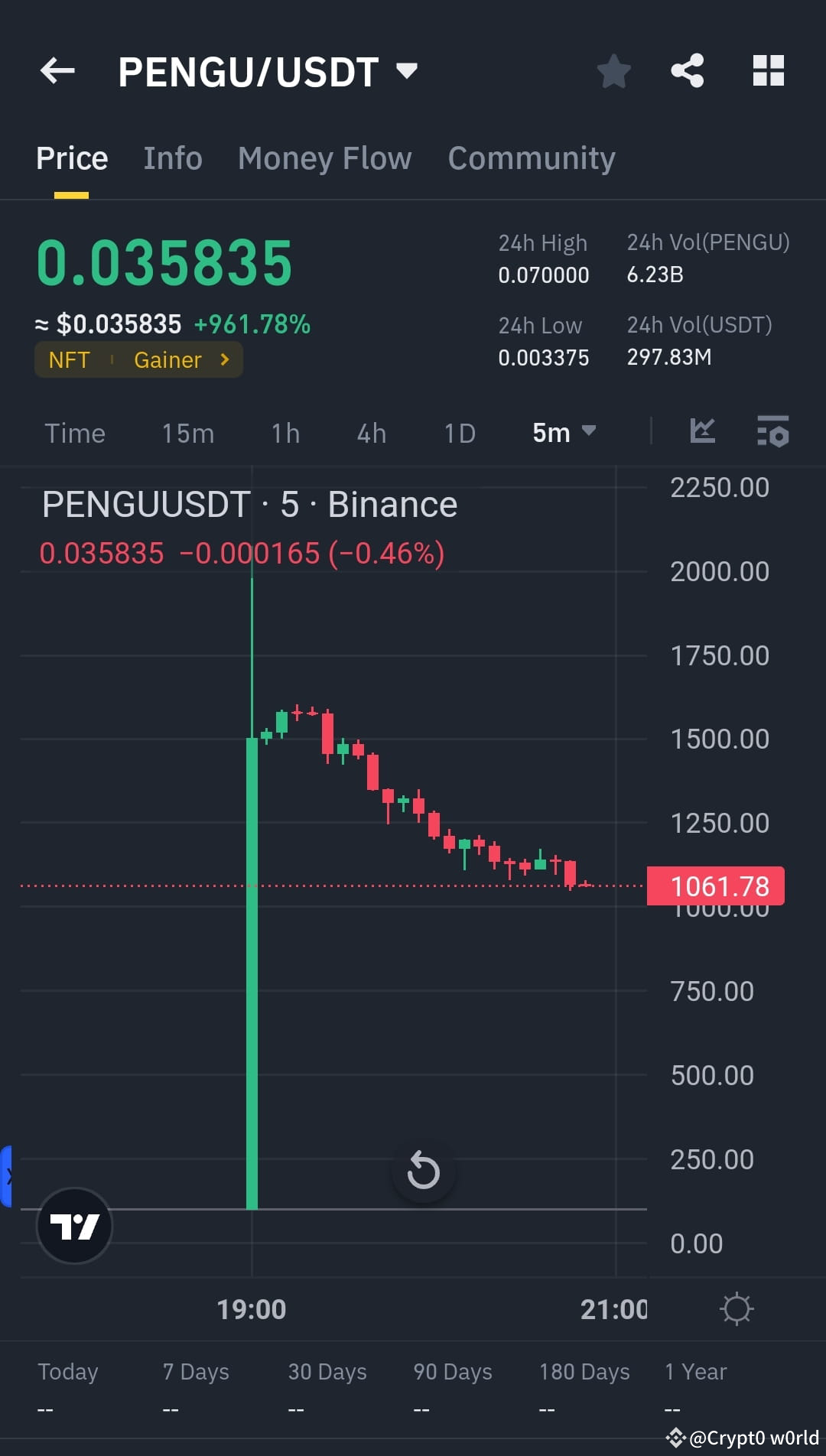Select the 1 Year performance range
826x1456 pixels.
[x=695, y=1371]
